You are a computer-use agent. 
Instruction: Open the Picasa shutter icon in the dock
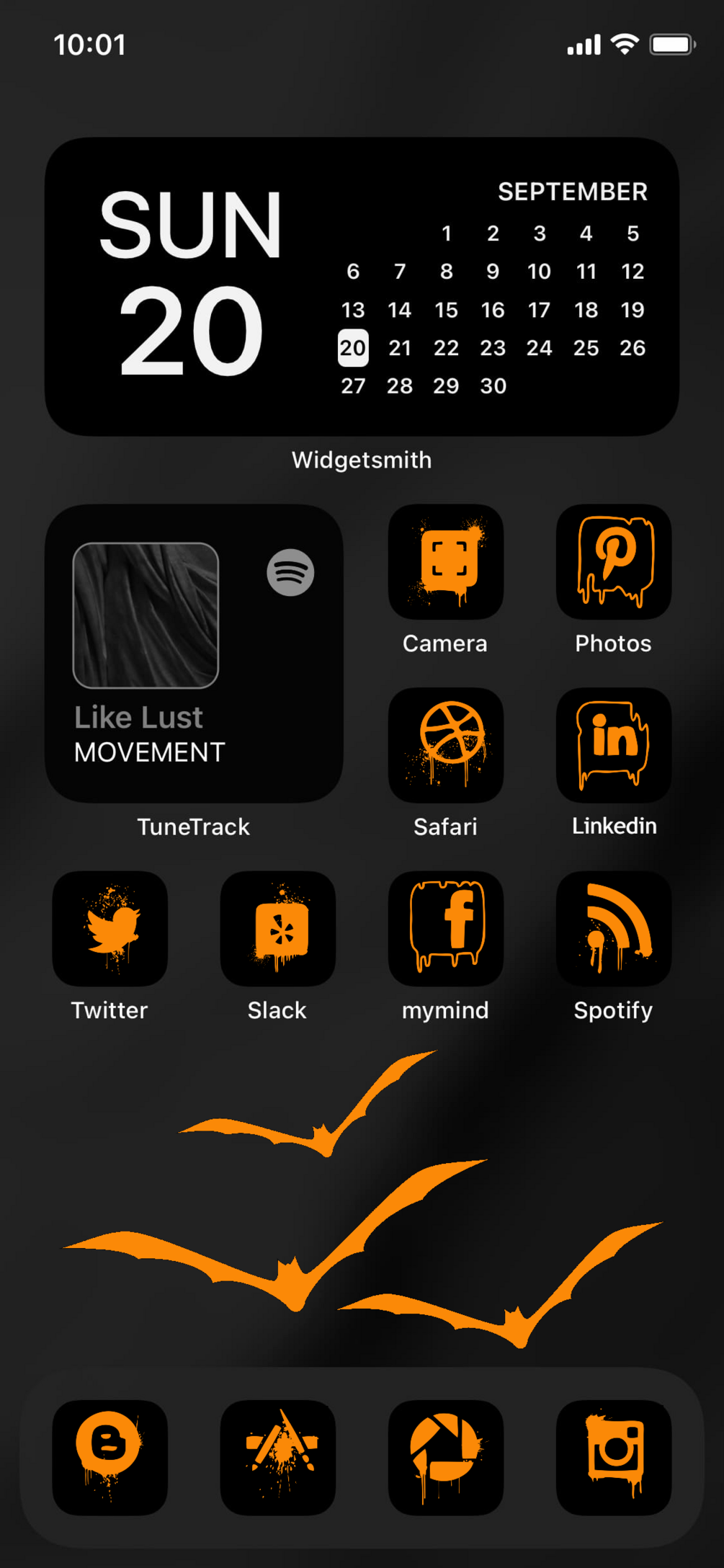[x=446, y=1457]
